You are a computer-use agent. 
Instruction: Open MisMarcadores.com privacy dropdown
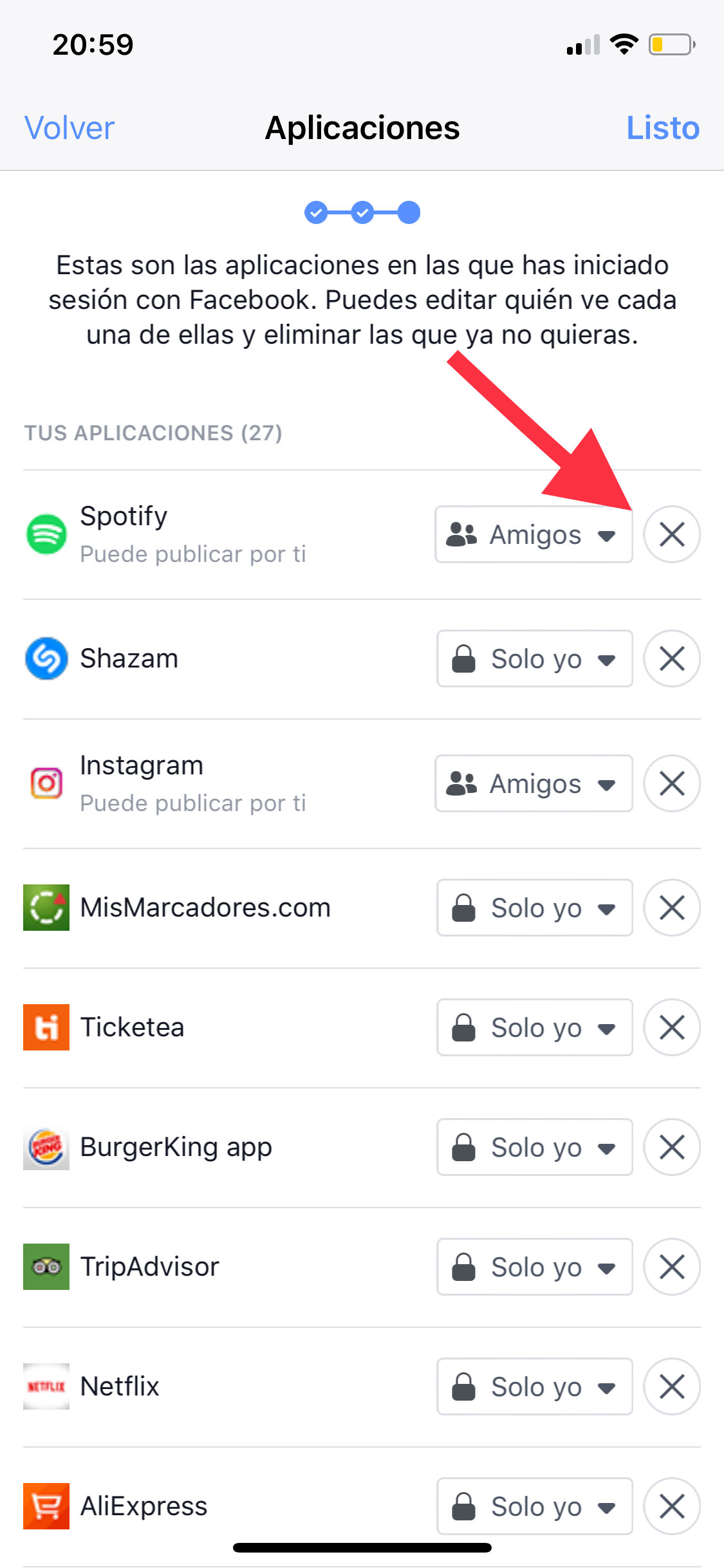tap(534, 908)
